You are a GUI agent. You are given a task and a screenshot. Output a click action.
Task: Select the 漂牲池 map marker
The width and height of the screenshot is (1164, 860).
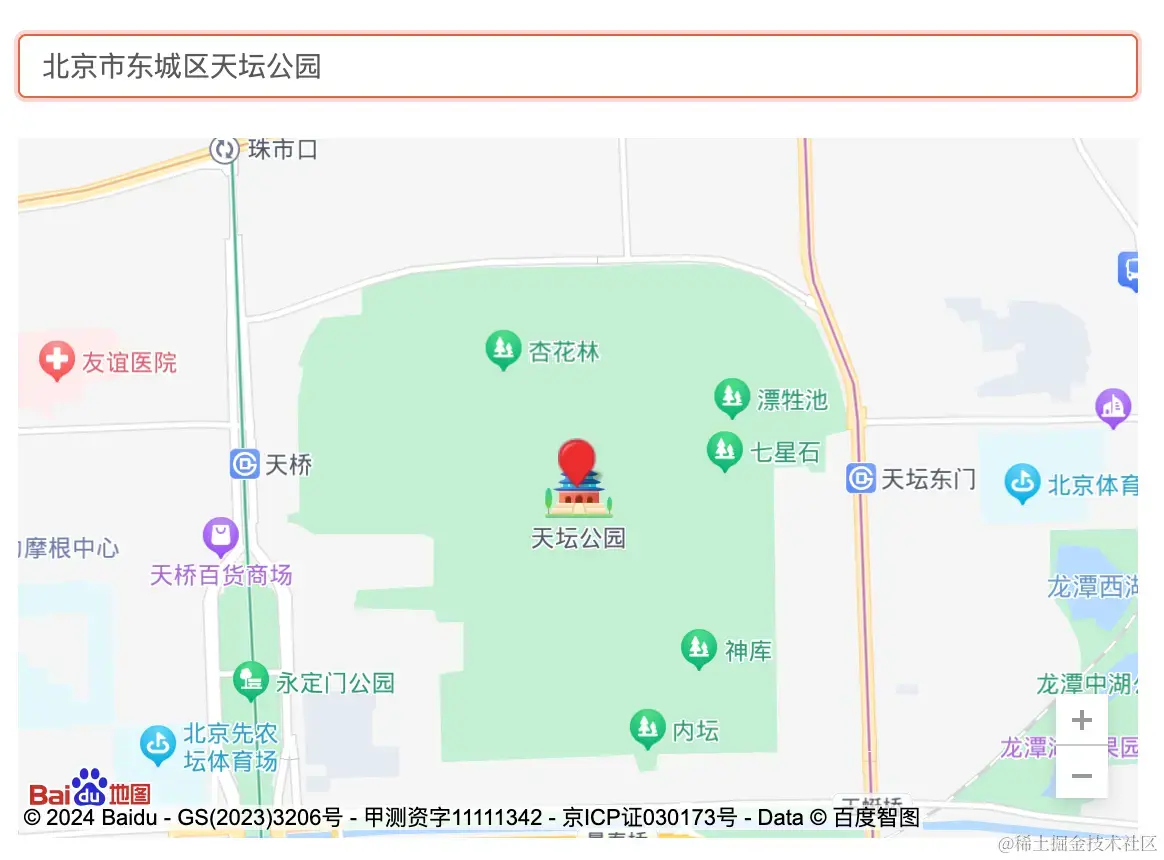(x=732, y=398)
